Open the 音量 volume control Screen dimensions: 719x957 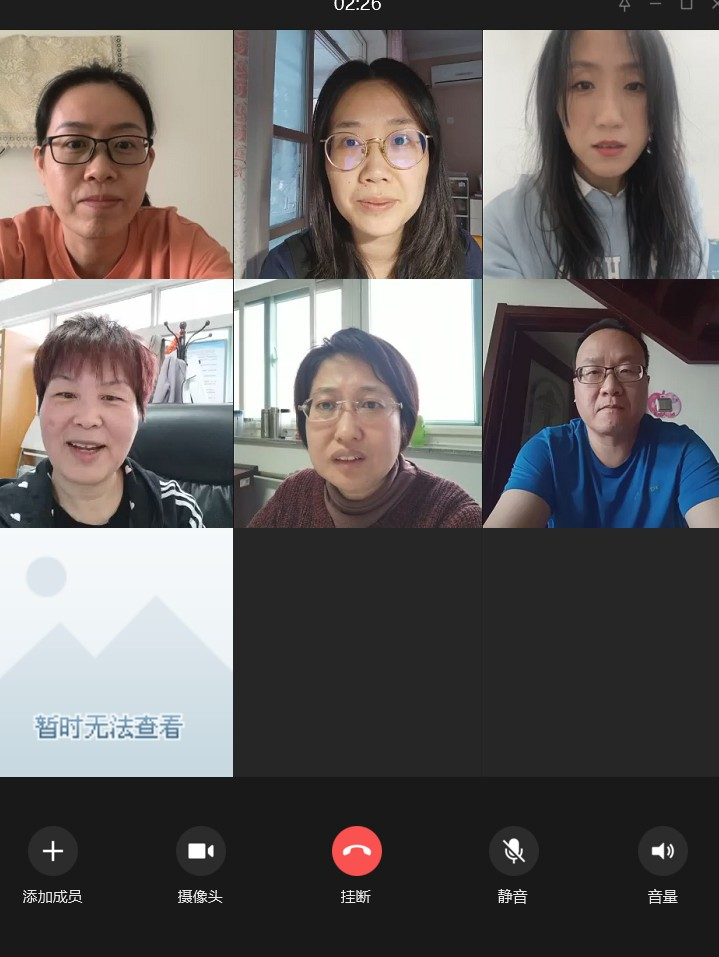pos(662,851)
